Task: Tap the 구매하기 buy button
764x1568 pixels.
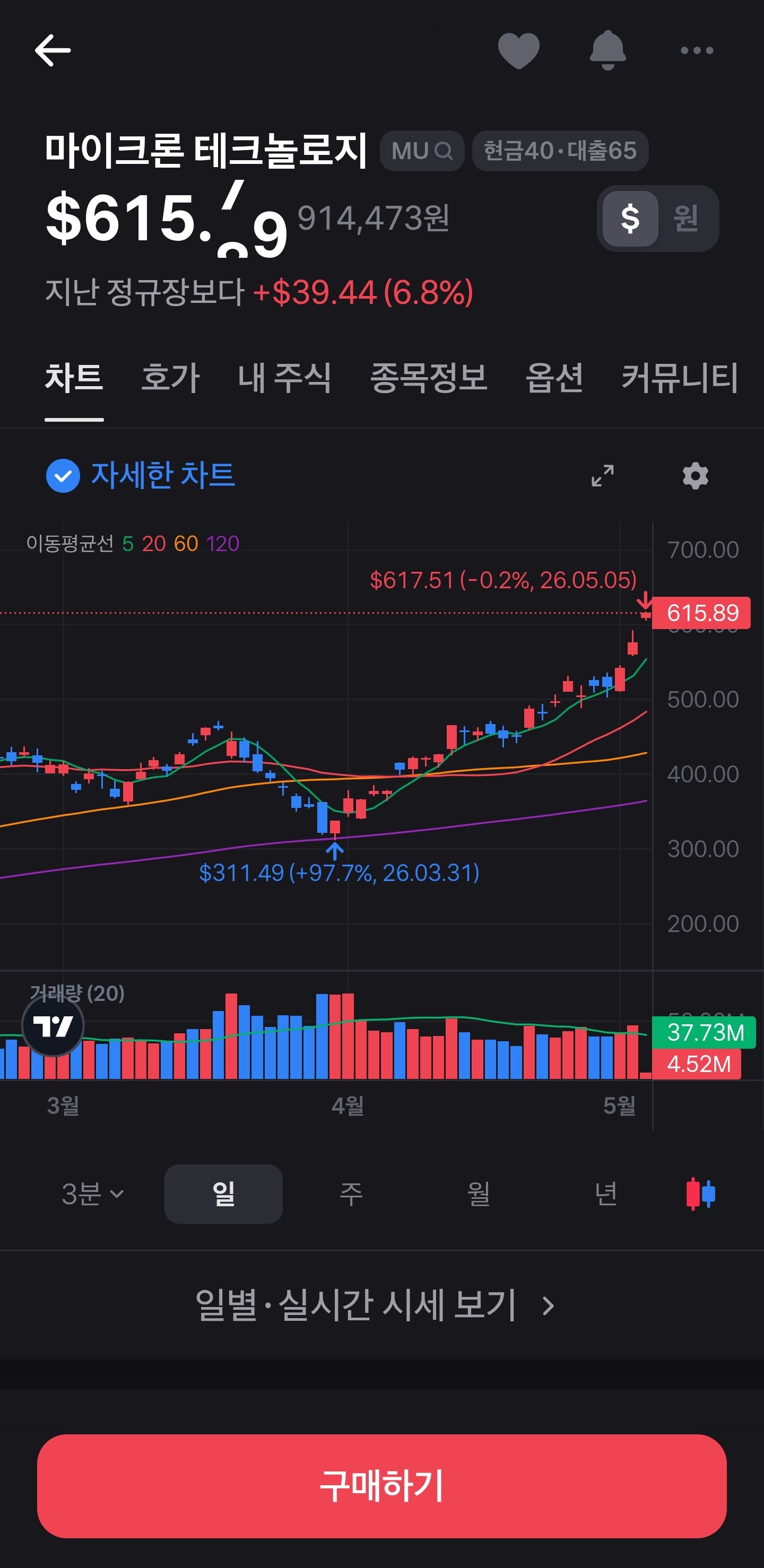Action: [381, 1486]
